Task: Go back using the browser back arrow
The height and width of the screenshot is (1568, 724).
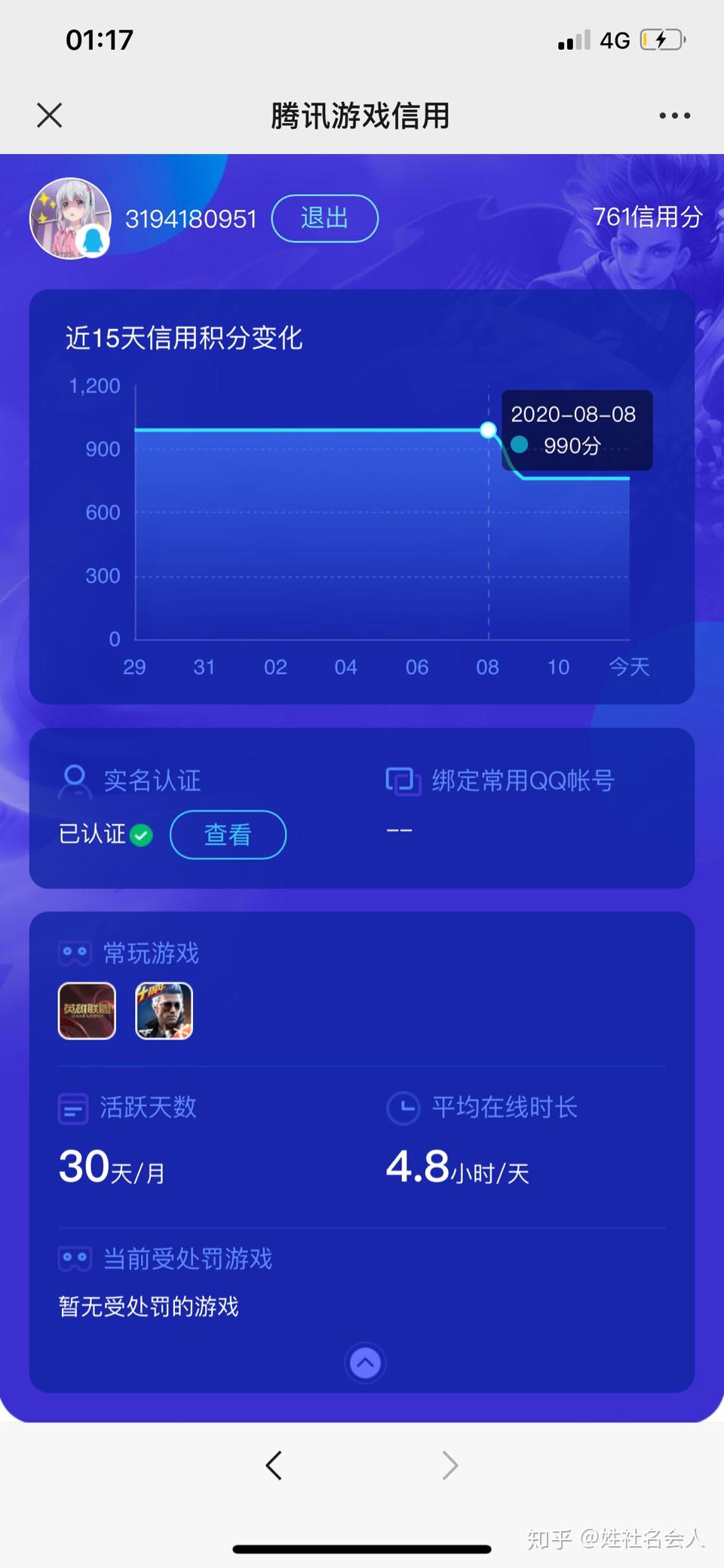Action: tap(274, 1465)
